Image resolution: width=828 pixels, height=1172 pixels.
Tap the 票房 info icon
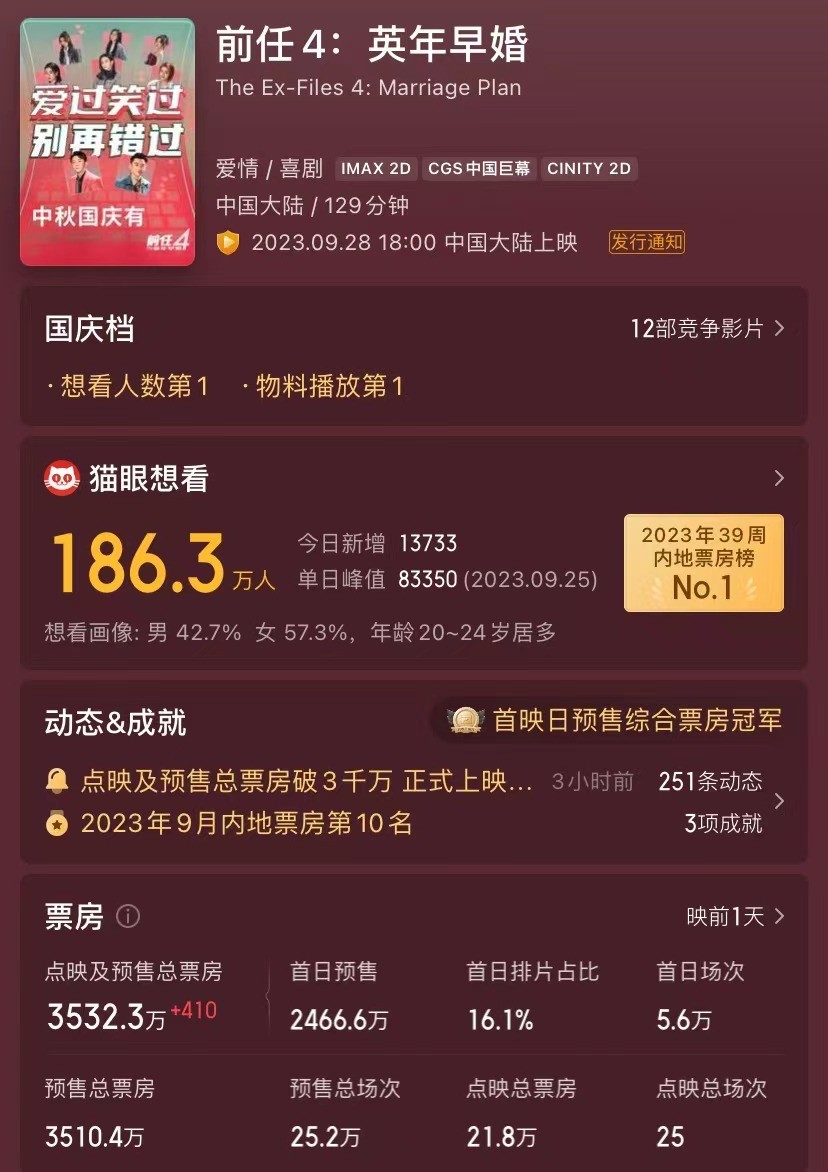point(128,916)
